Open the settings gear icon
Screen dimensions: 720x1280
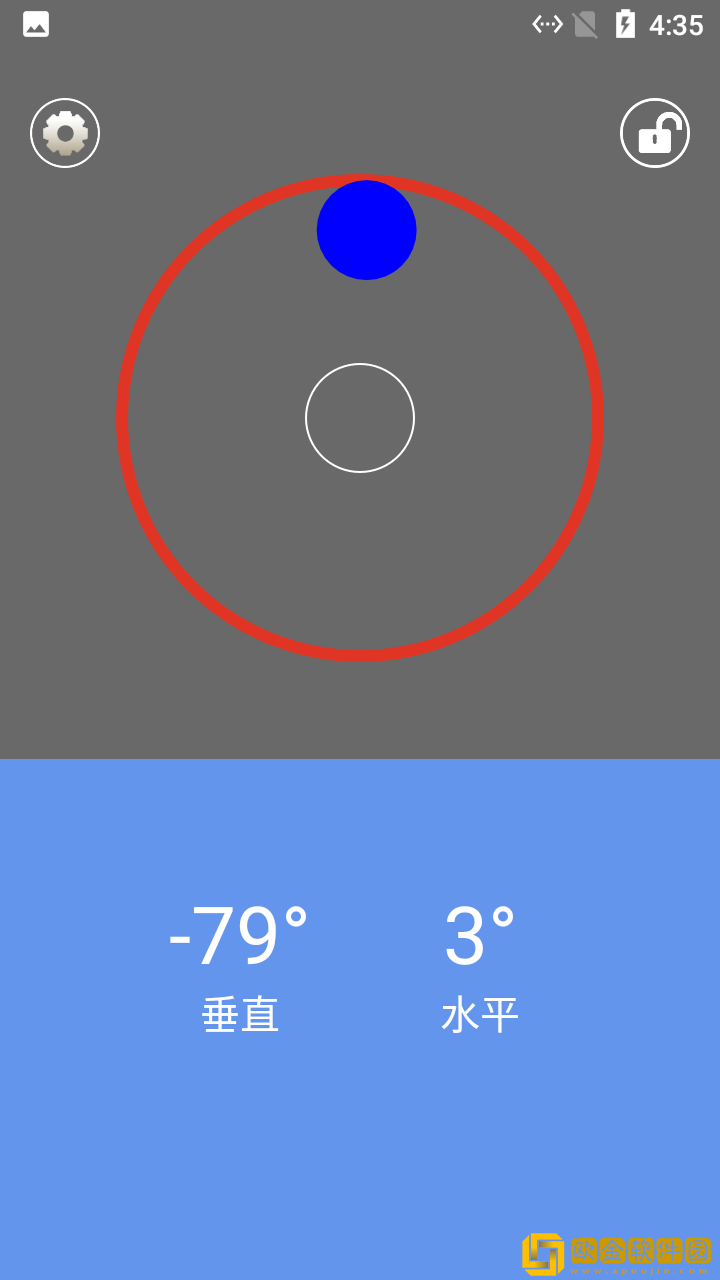coord(65,133)
